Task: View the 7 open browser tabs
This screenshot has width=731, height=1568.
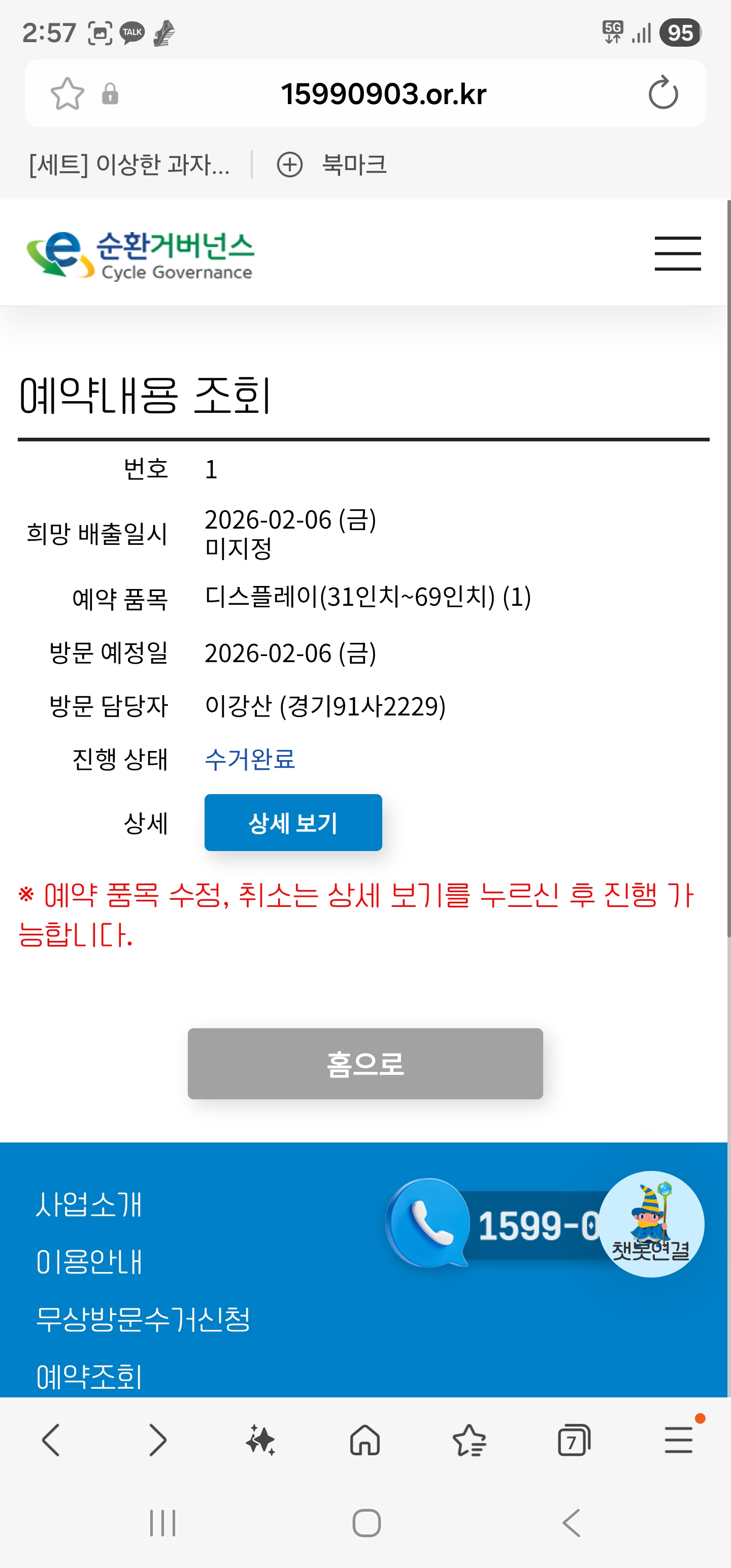Action: pyautogui.click(x=574, y=1440)
